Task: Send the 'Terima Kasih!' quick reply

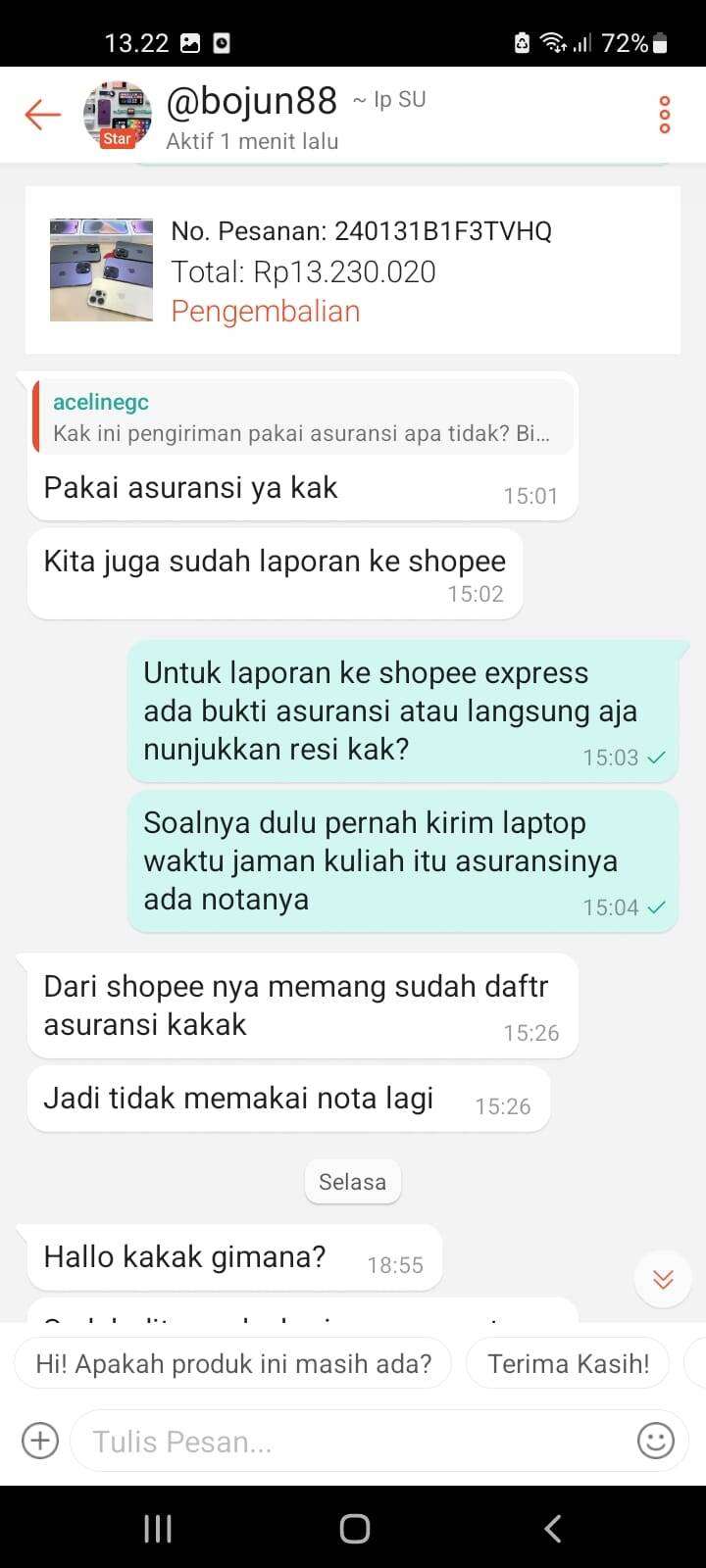Action: pyautogui.click(x=569, y=1363)
